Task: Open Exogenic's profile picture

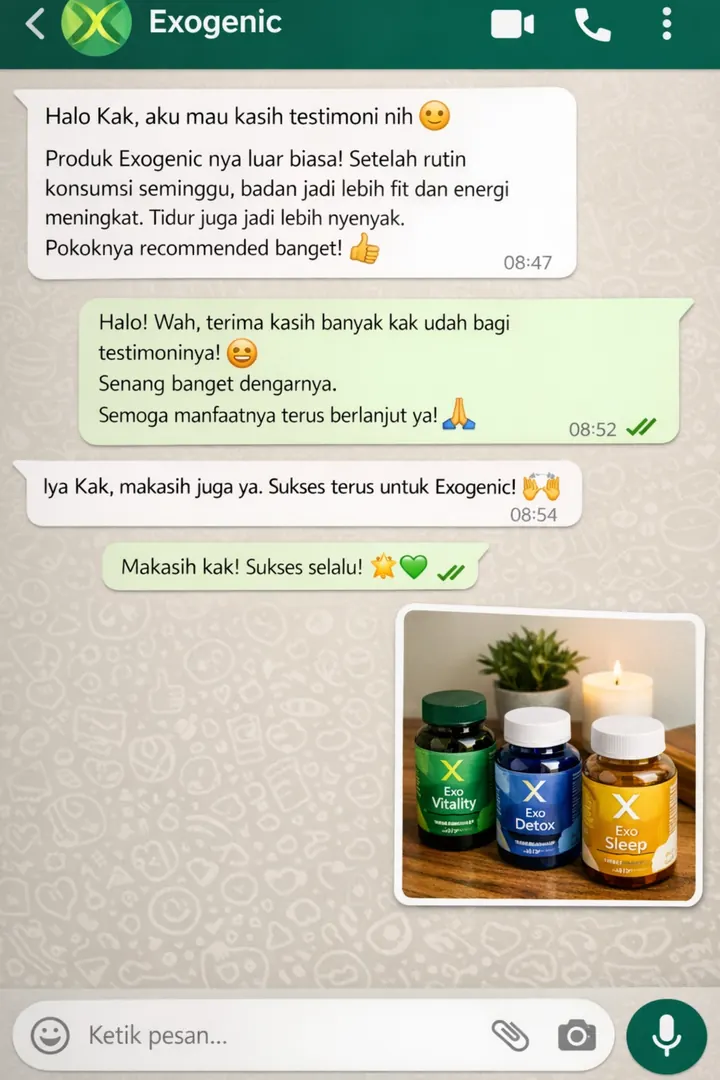Action: click(97, 25)
